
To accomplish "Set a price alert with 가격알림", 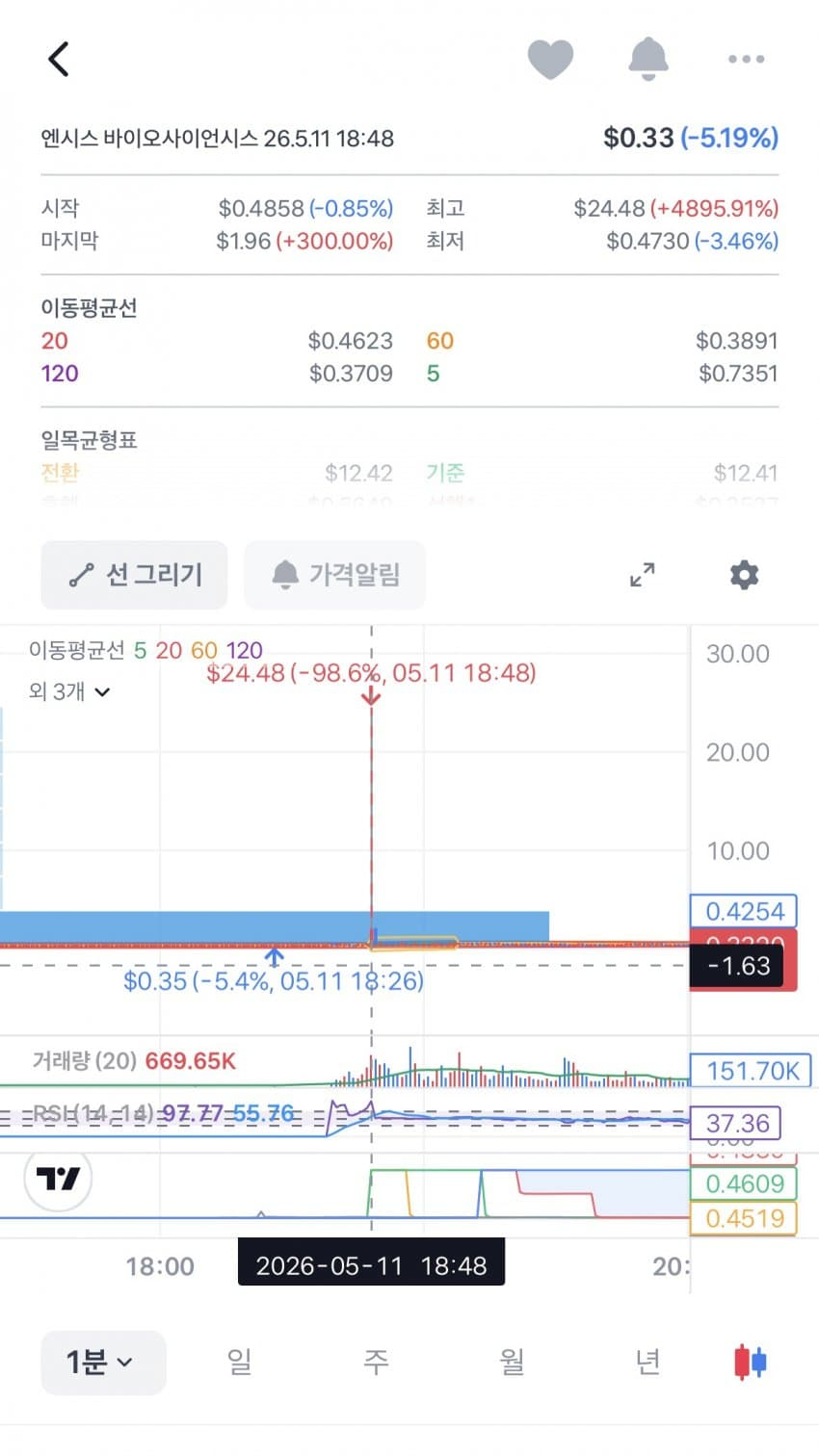I will tap(334, 575).
